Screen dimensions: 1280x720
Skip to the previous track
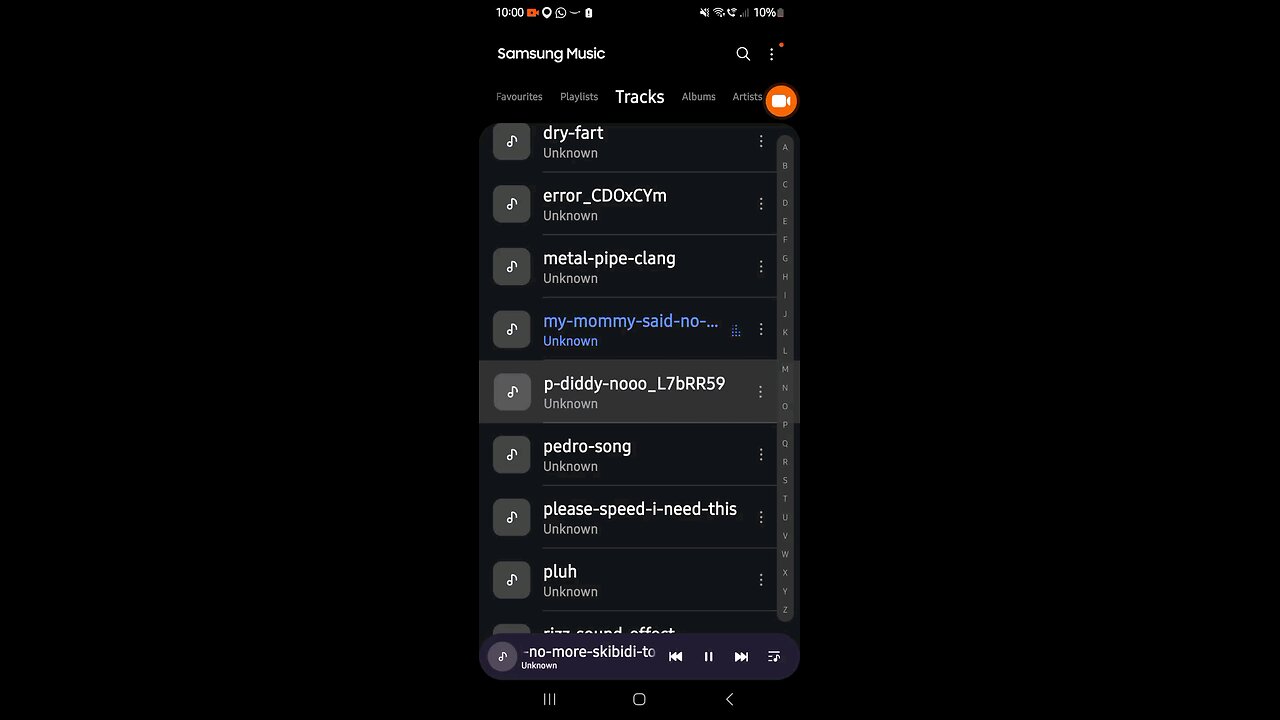676,657
